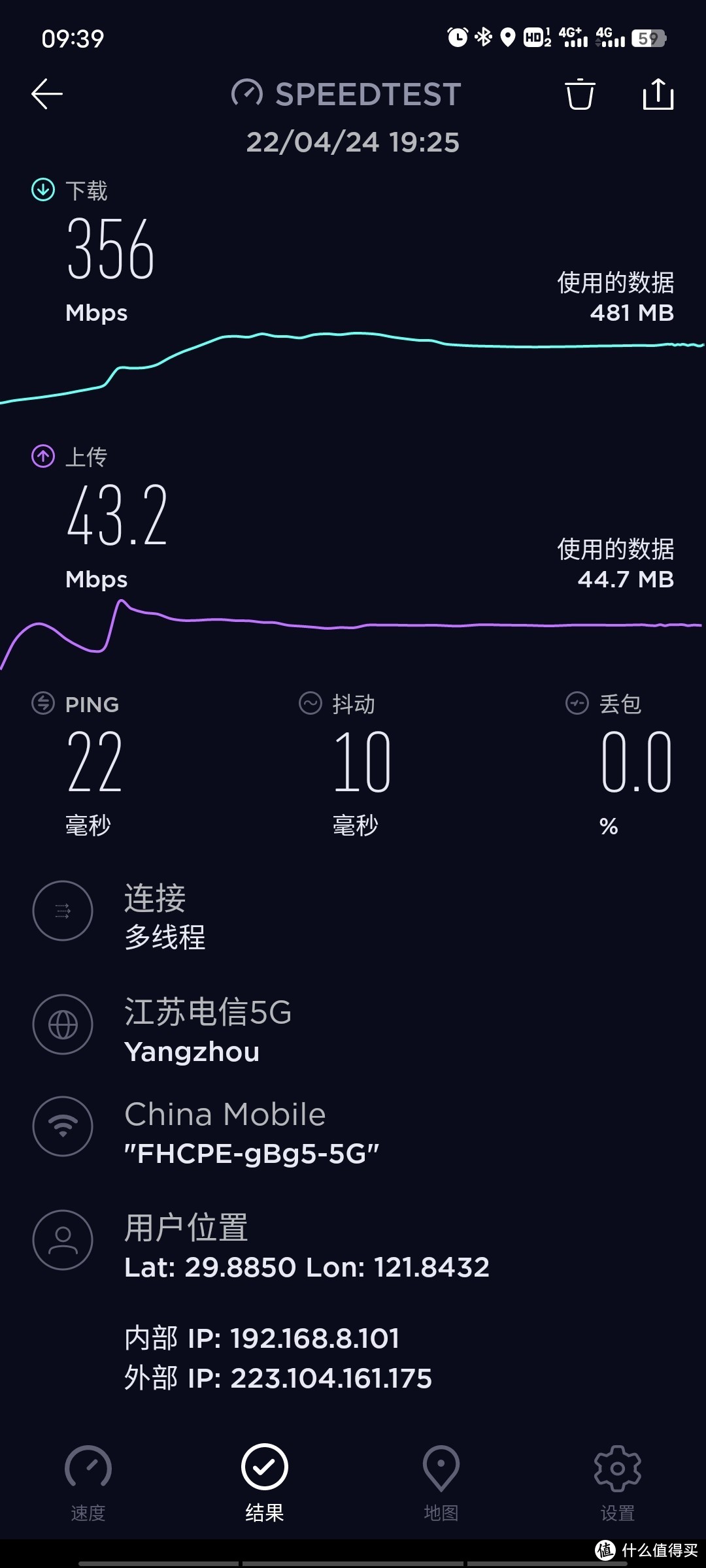Image resolution: width=706 pixels, height=1568 pixels.
Task: Tap the PING gauge icon
Action: pos(42,704)
